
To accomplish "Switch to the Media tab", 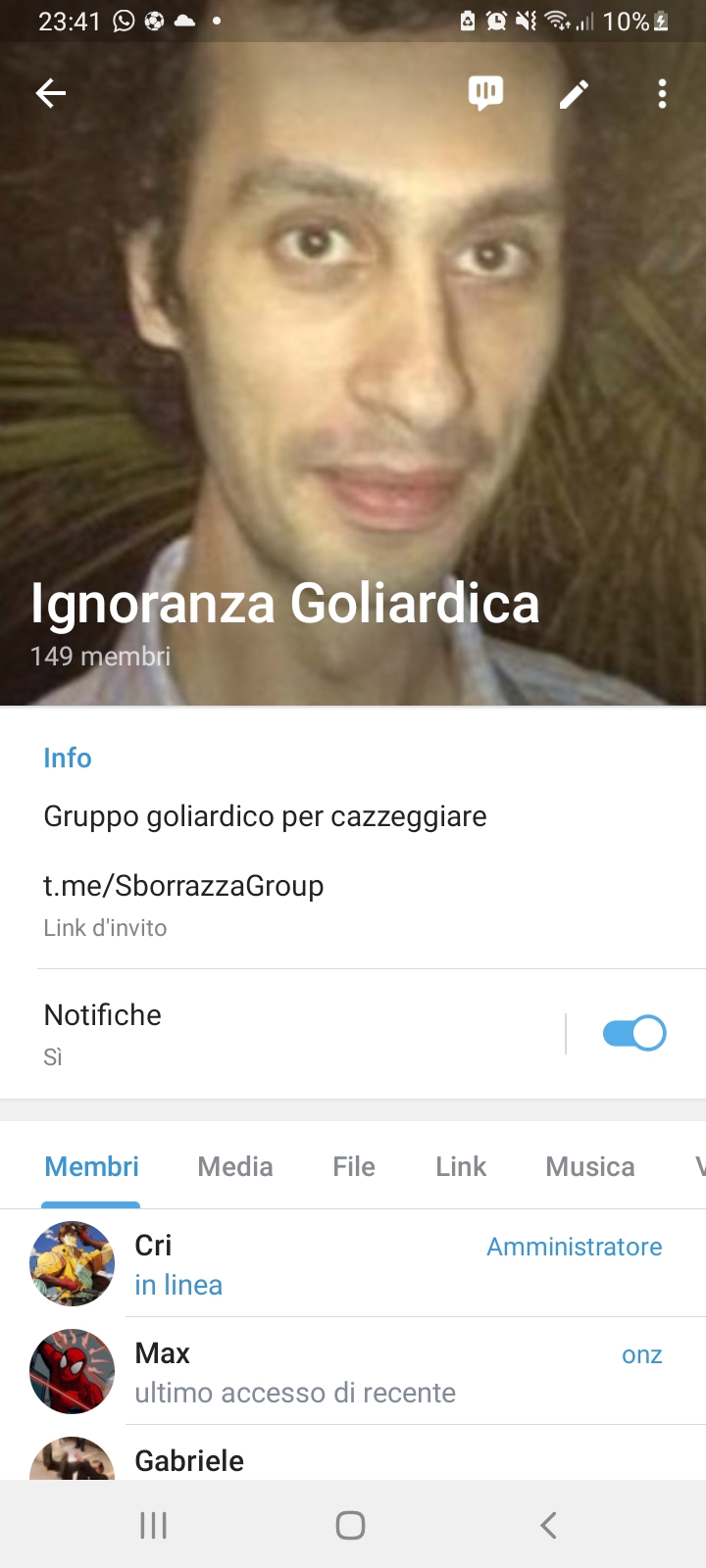I will tap(235, 1166).
